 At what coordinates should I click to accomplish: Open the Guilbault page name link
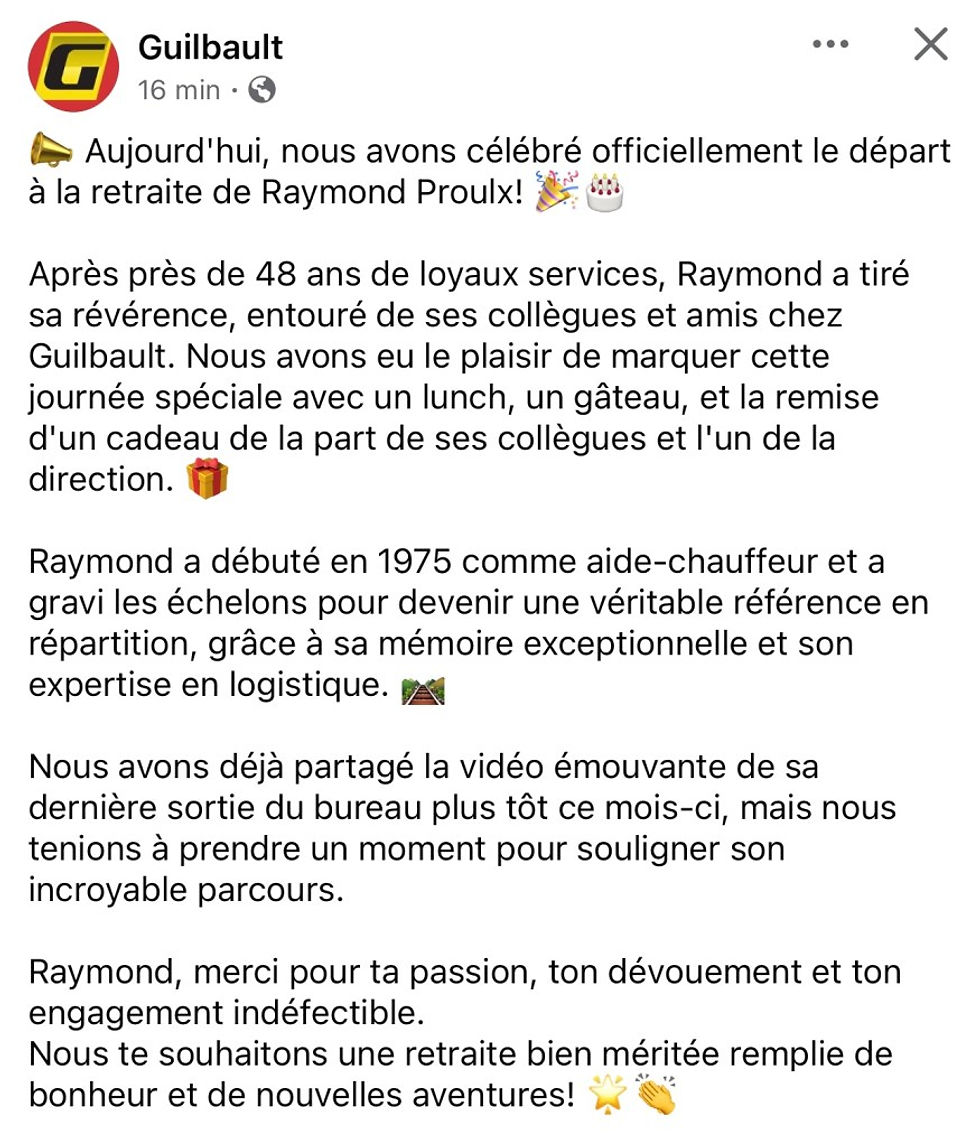(210, 46)
